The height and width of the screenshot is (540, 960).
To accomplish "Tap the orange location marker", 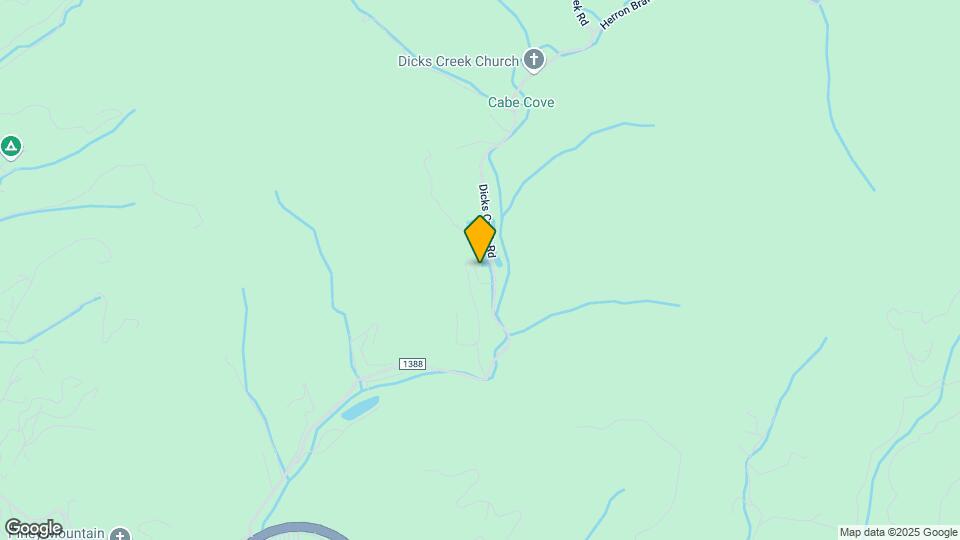I will point(480,240).
